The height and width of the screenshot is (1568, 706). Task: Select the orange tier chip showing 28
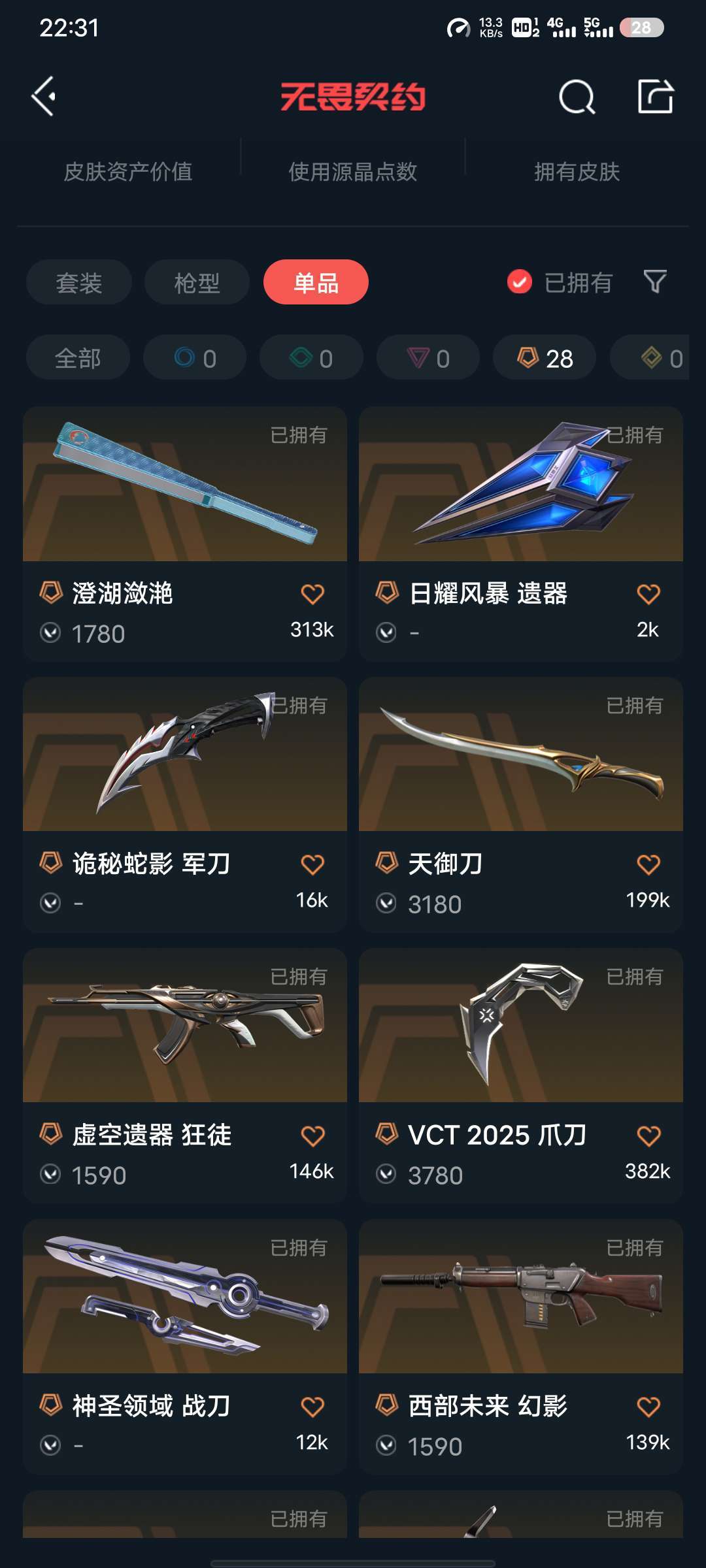pyautogui.click(x=545, y=358)
